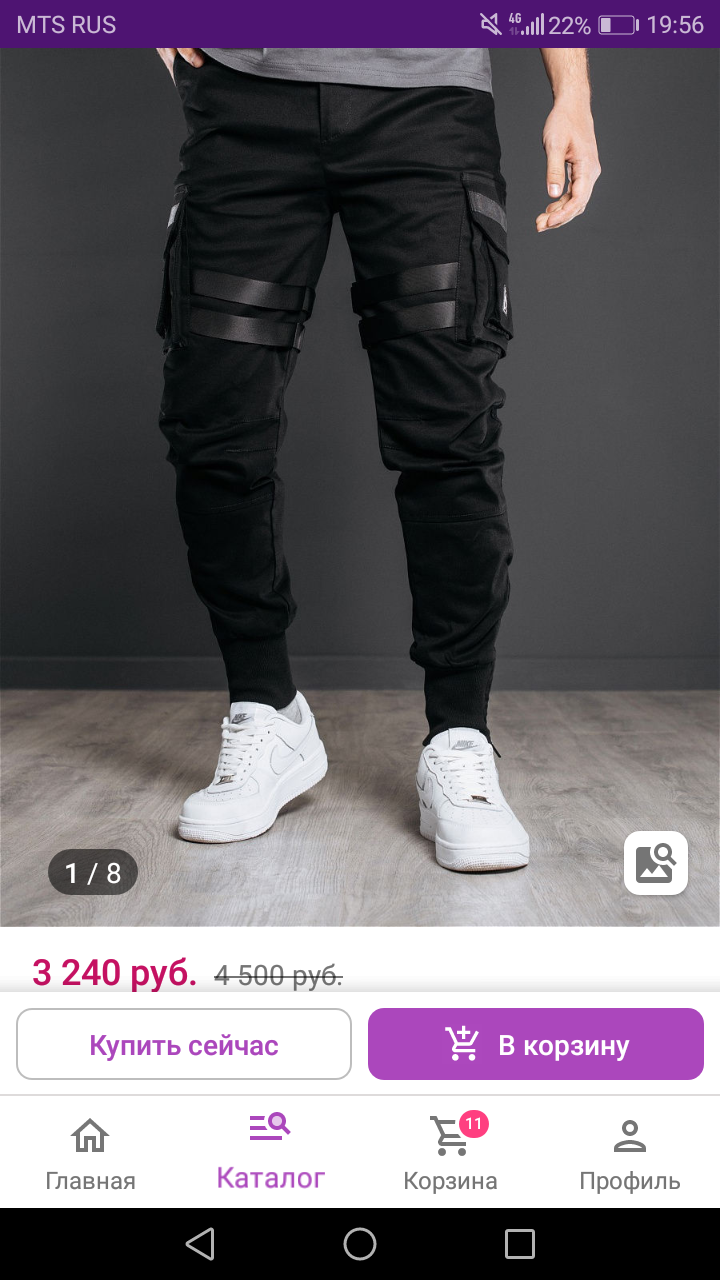This screenshot has height=1280, width=720.
Task: Open the Профиль tab
Action: pyautogui.click(x=630, y=1155)
